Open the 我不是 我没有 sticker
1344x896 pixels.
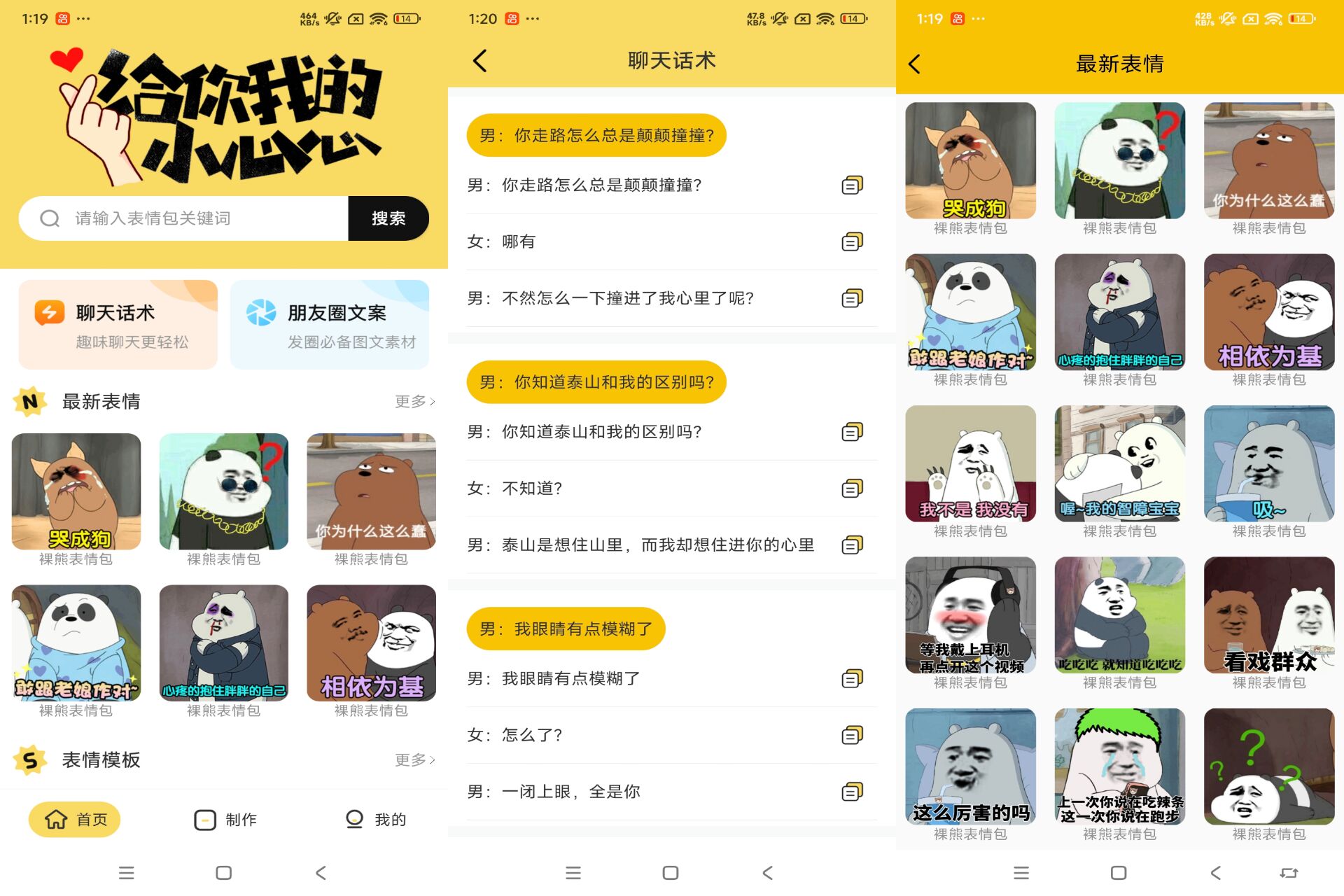tap(970, 463)
